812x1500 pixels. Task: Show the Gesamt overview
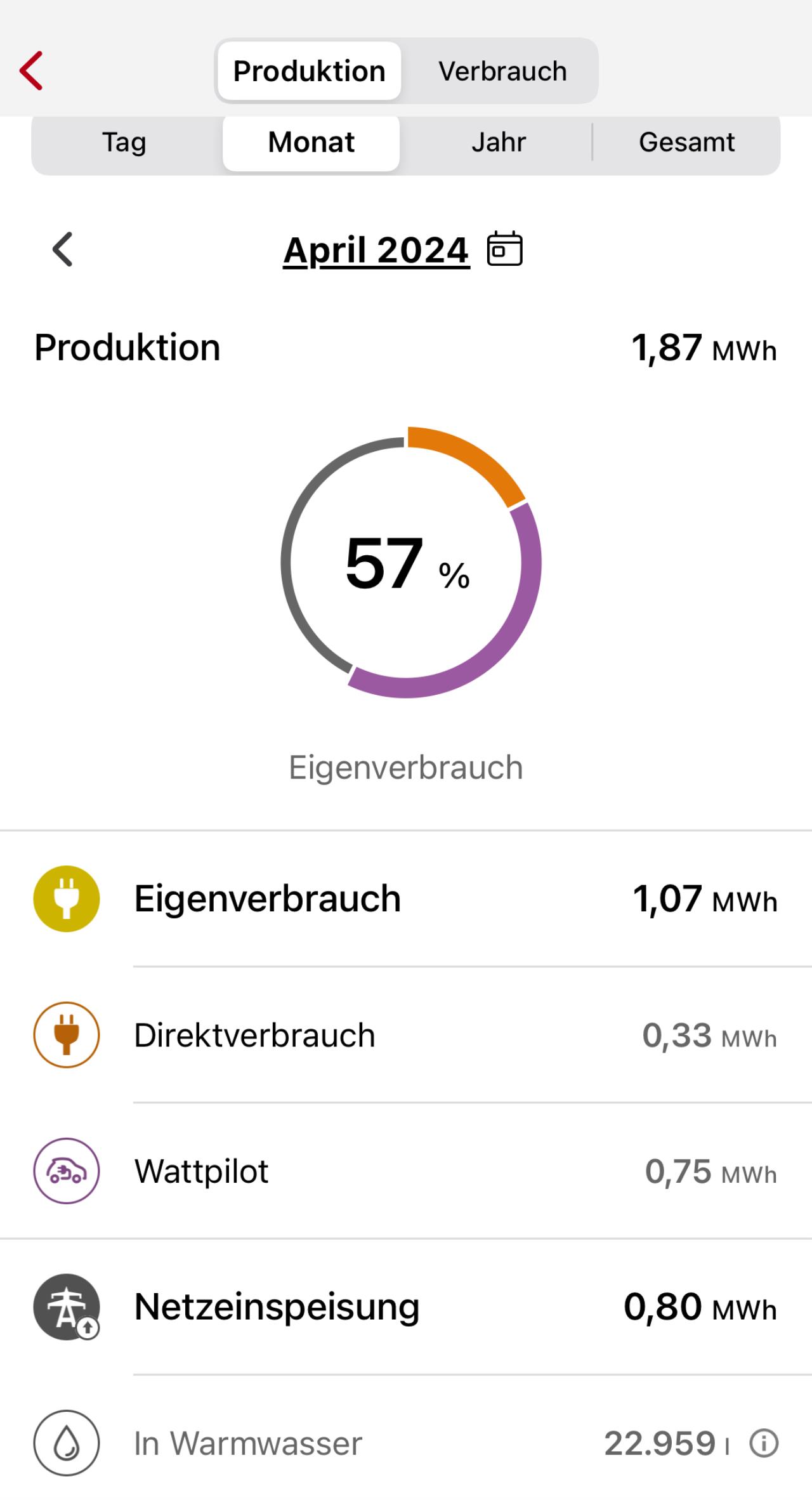[x=686, y=142]
